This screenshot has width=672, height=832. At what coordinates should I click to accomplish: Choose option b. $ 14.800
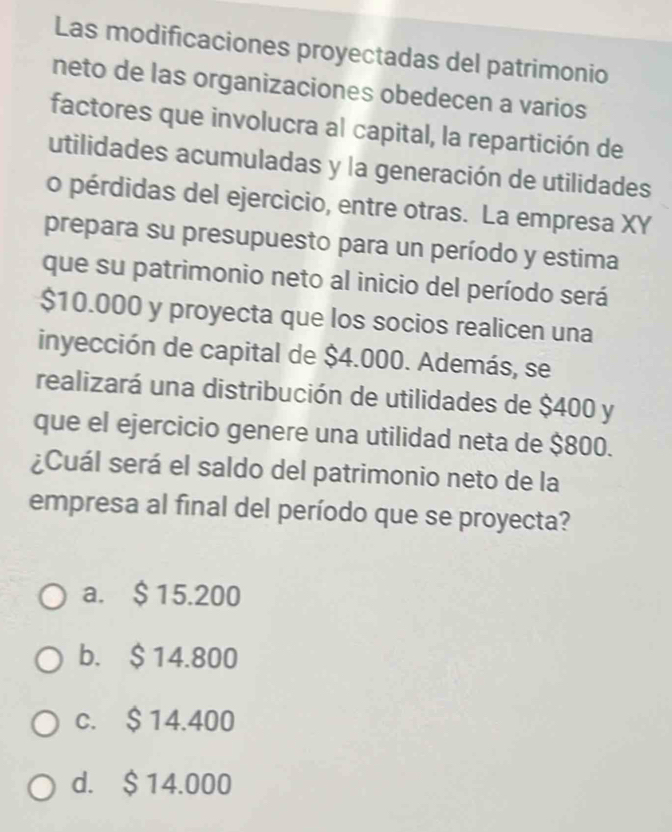50,660
